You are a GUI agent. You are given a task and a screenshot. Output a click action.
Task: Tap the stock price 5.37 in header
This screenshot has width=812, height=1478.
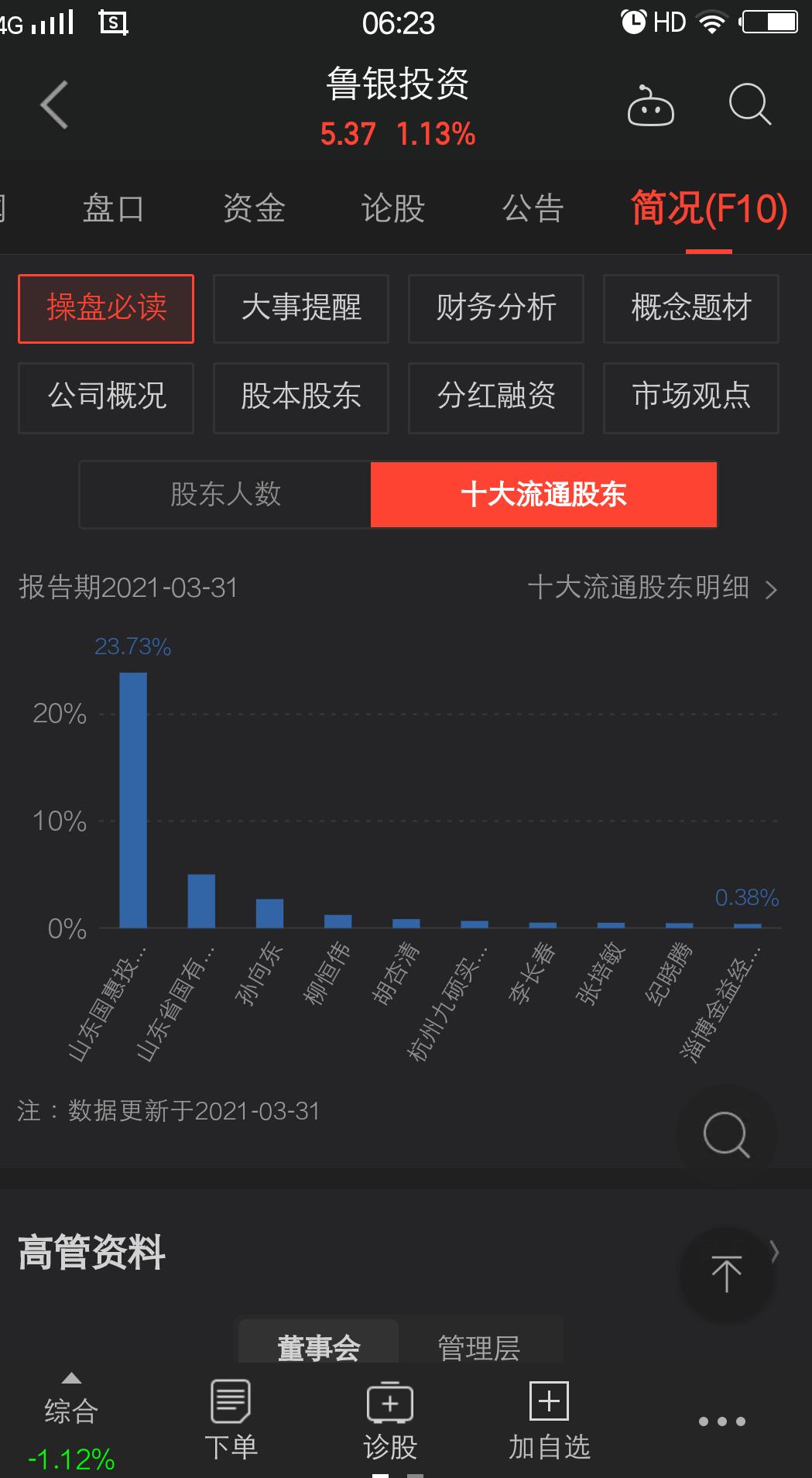tap(348, 133)
